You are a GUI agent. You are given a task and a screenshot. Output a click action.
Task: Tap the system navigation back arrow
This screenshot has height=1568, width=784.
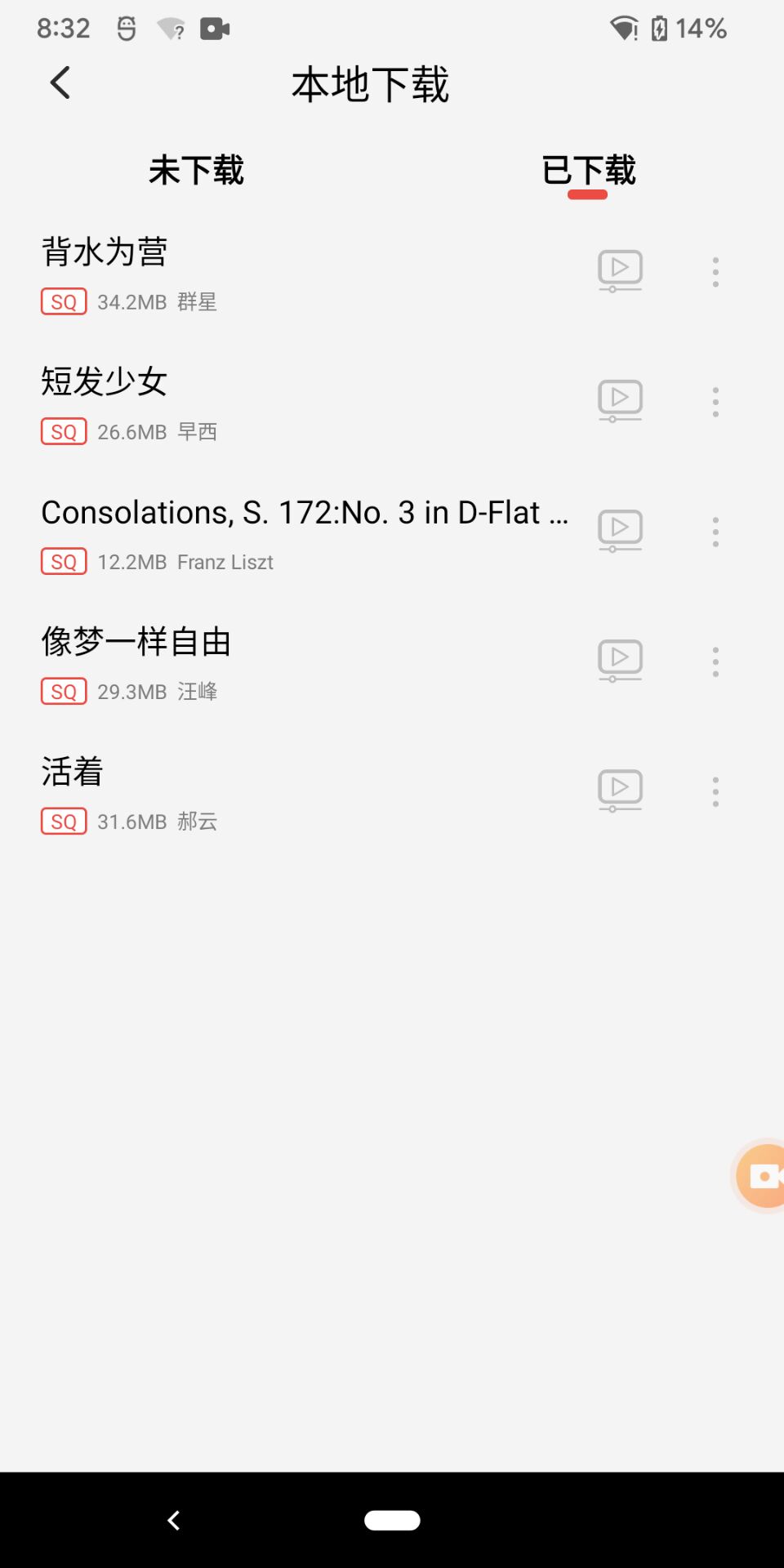pyautogui.click(x=173, y=1520)
